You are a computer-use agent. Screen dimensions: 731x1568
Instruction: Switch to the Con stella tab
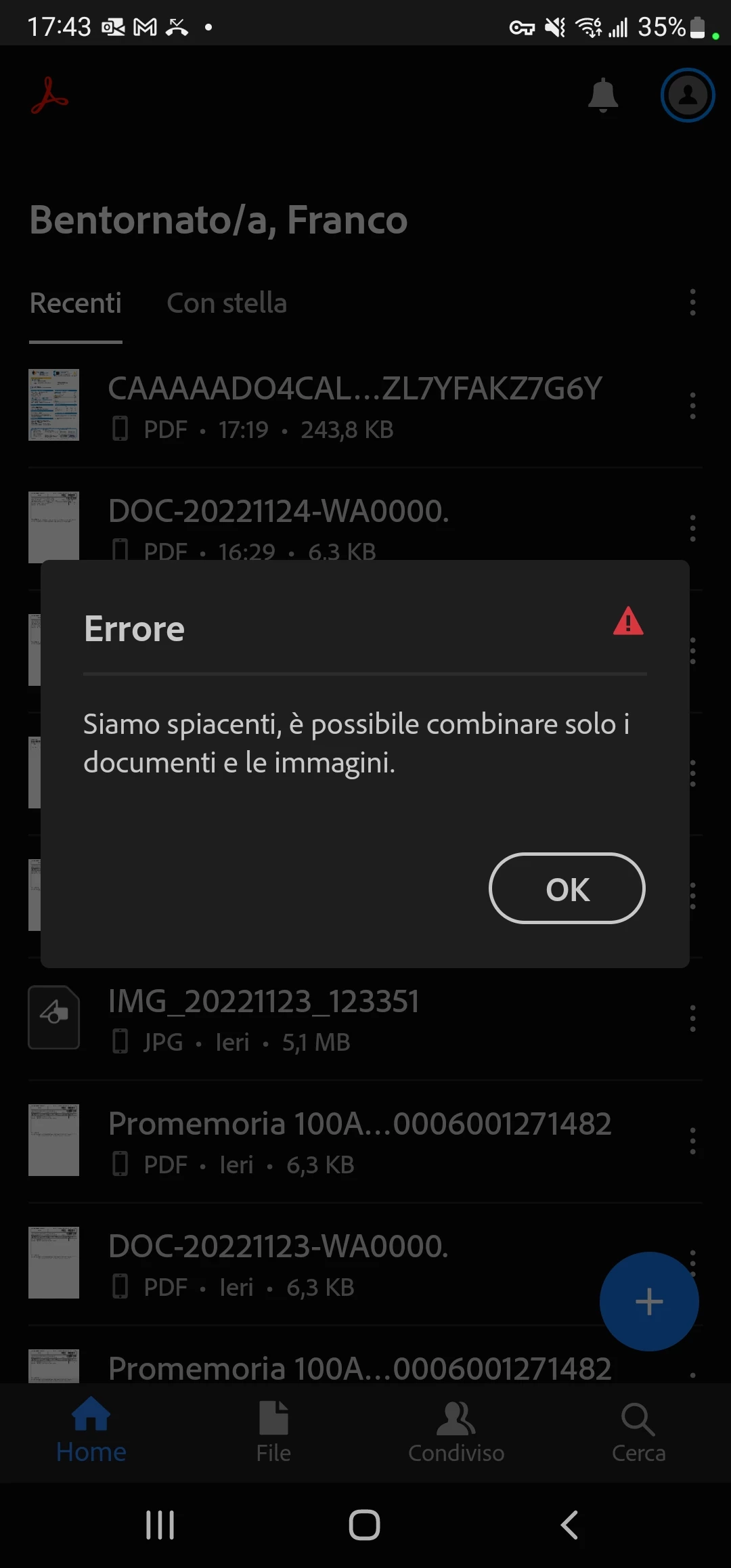[x=227, y=303]
